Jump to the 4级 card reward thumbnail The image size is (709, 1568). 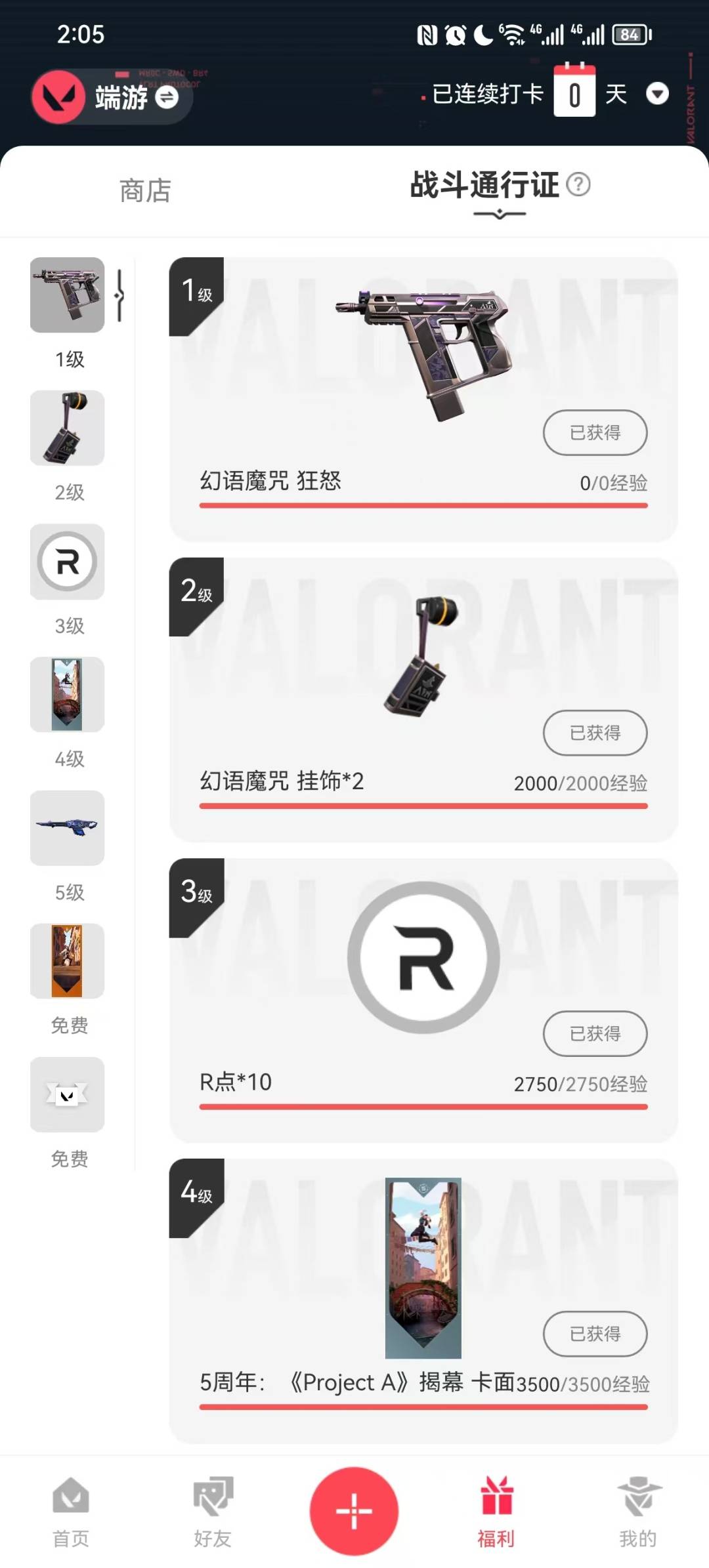67,695
